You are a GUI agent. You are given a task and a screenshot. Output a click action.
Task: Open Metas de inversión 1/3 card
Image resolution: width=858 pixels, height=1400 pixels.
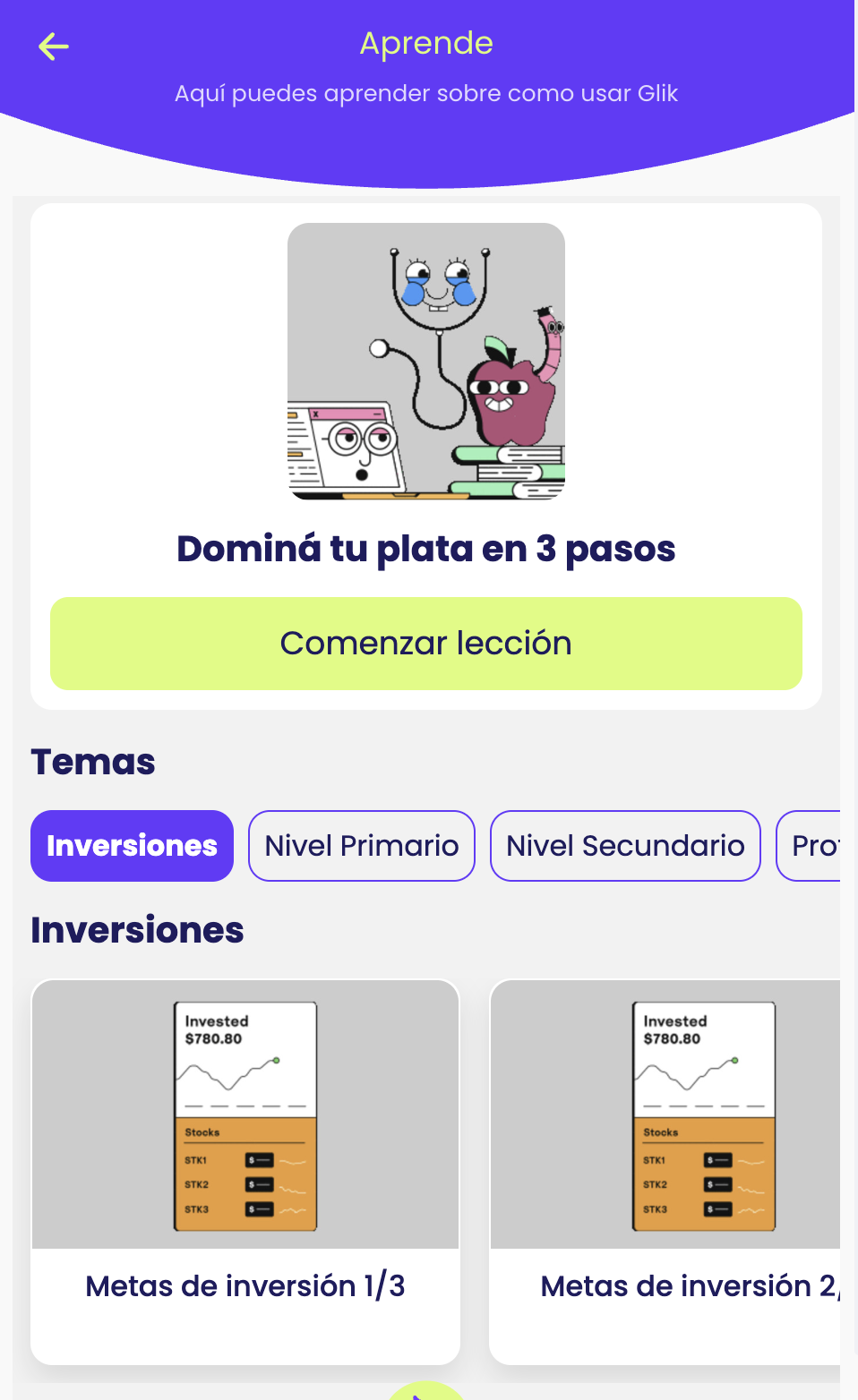(245, 1171)
